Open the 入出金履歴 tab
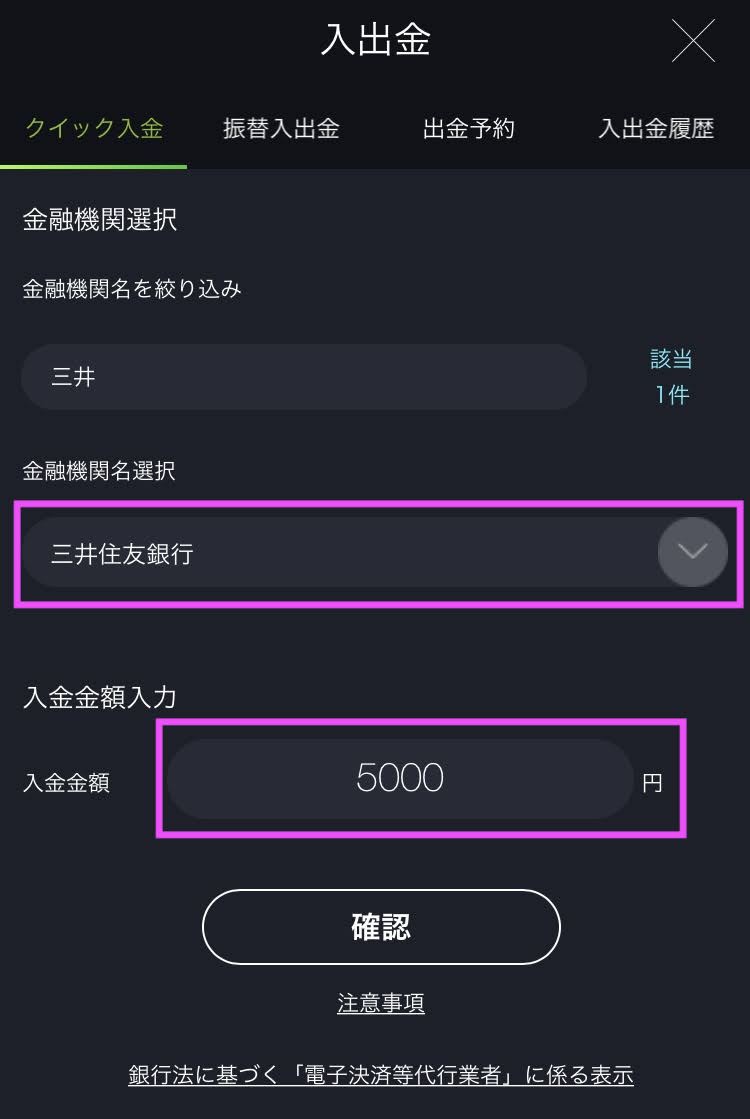 [x=656, y=129]
